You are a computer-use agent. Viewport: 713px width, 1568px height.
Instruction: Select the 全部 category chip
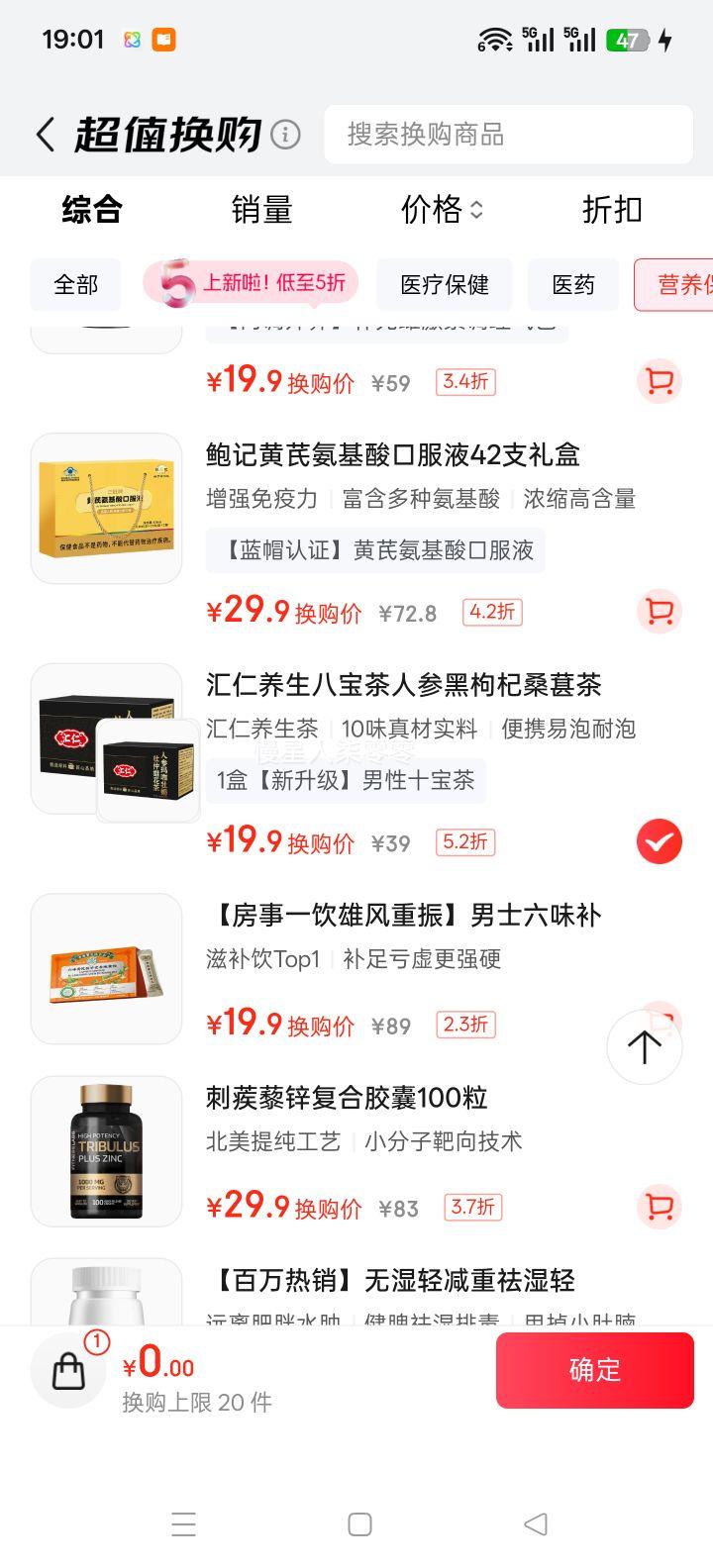click(x=75, y=285)
